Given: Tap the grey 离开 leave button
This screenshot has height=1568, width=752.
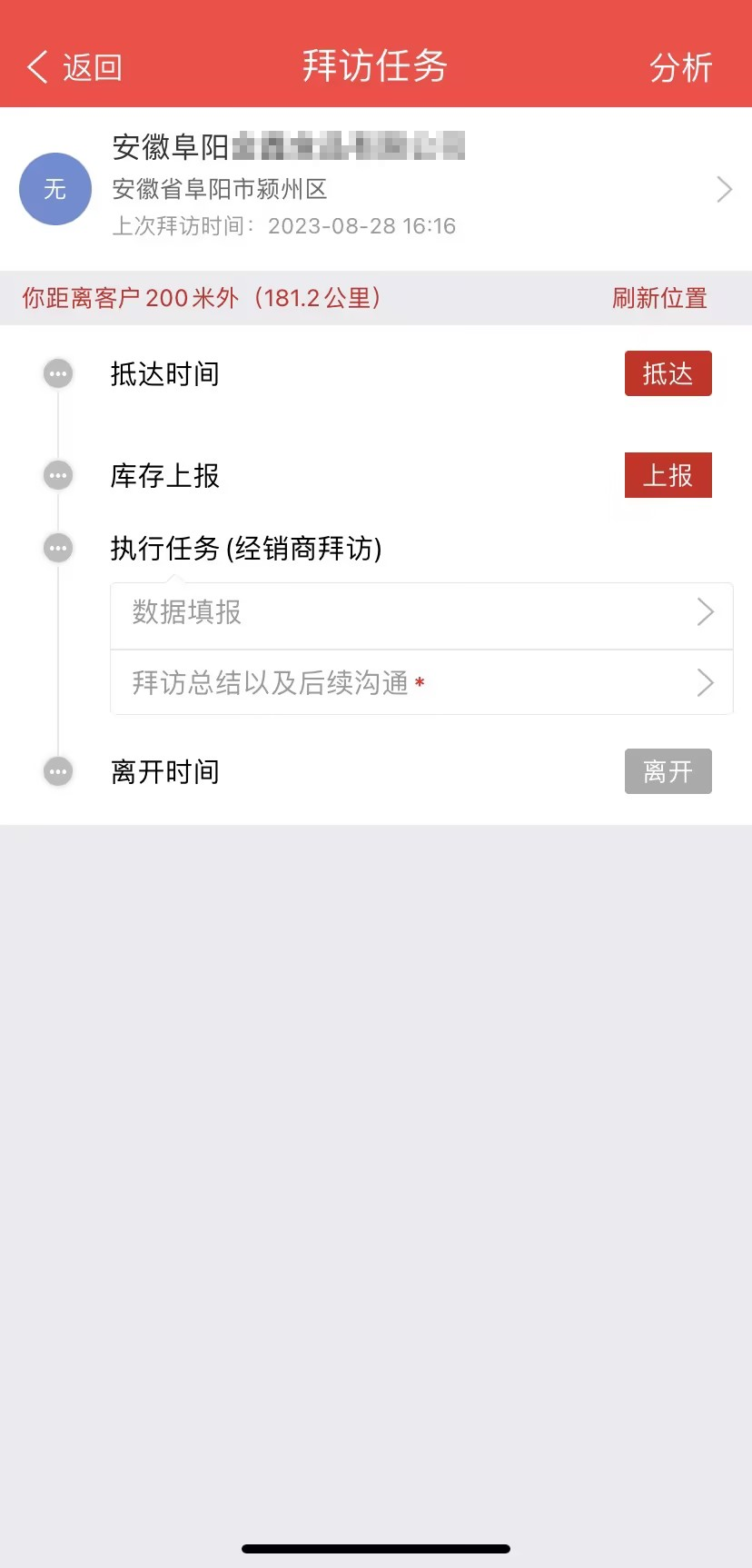Looking at the screenshot, I should click(x=668, y=771).
